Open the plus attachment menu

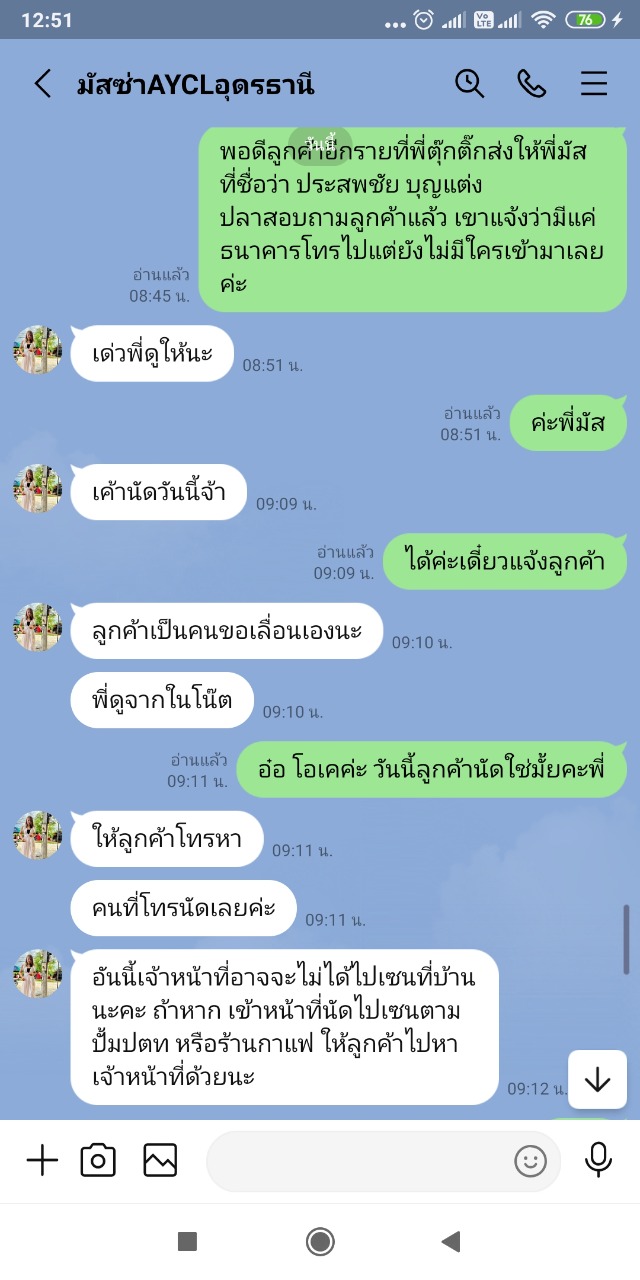[x=42, y=1160]
